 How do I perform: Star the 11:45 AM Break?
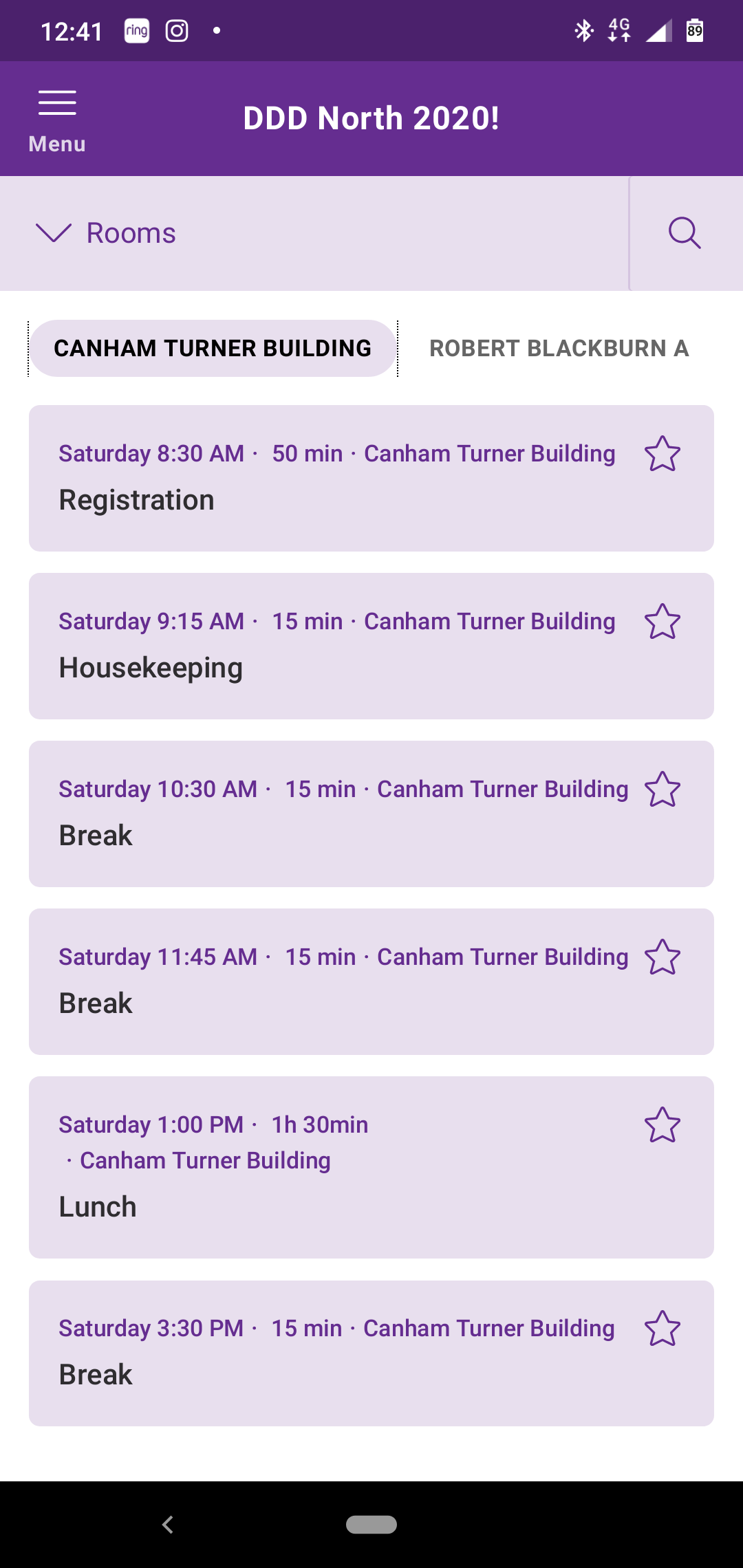(663, 957)
